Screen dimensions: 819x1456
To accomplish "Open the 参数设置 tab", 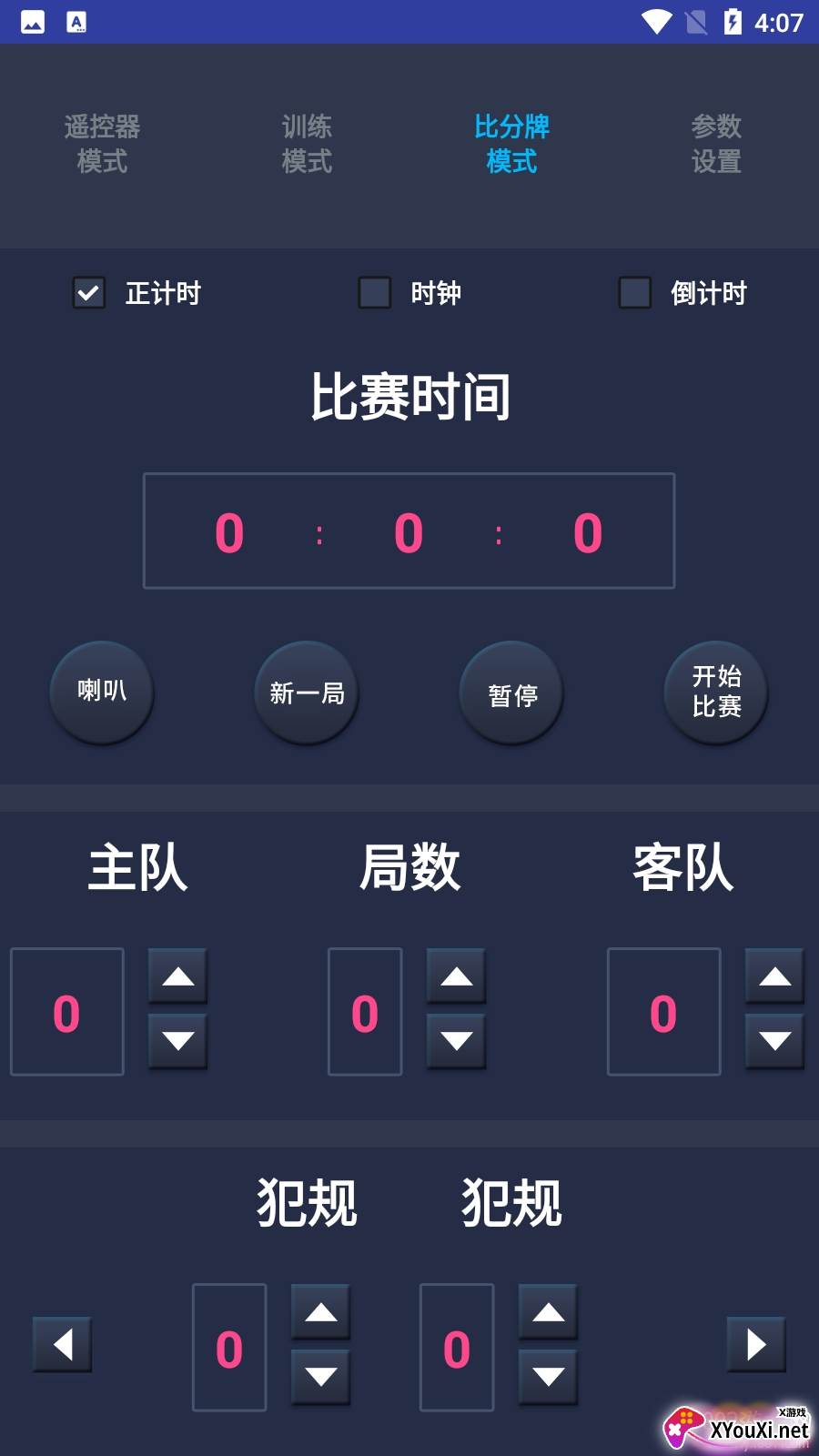I will click(716, 144).
